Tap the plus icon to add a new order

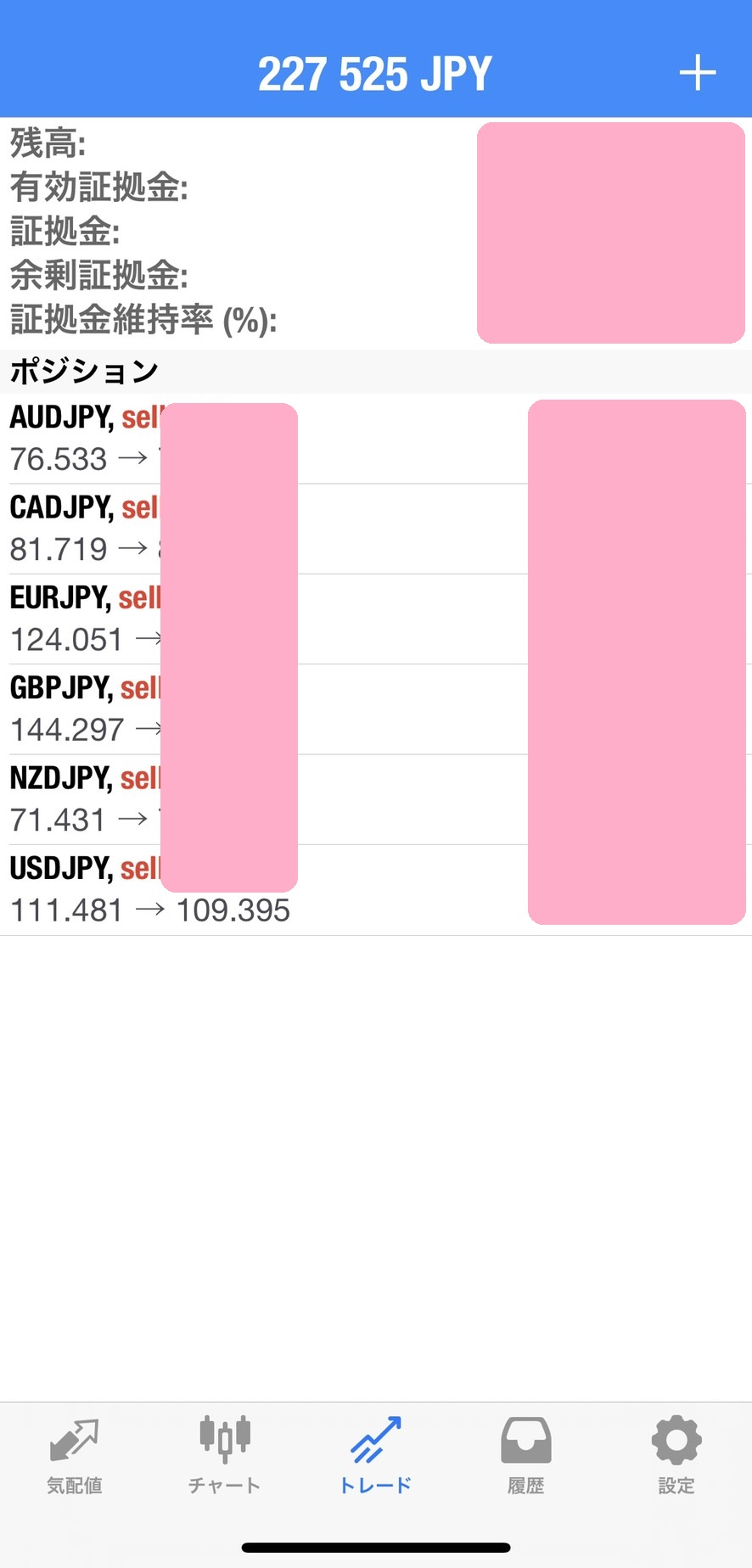tap(698, 73)
